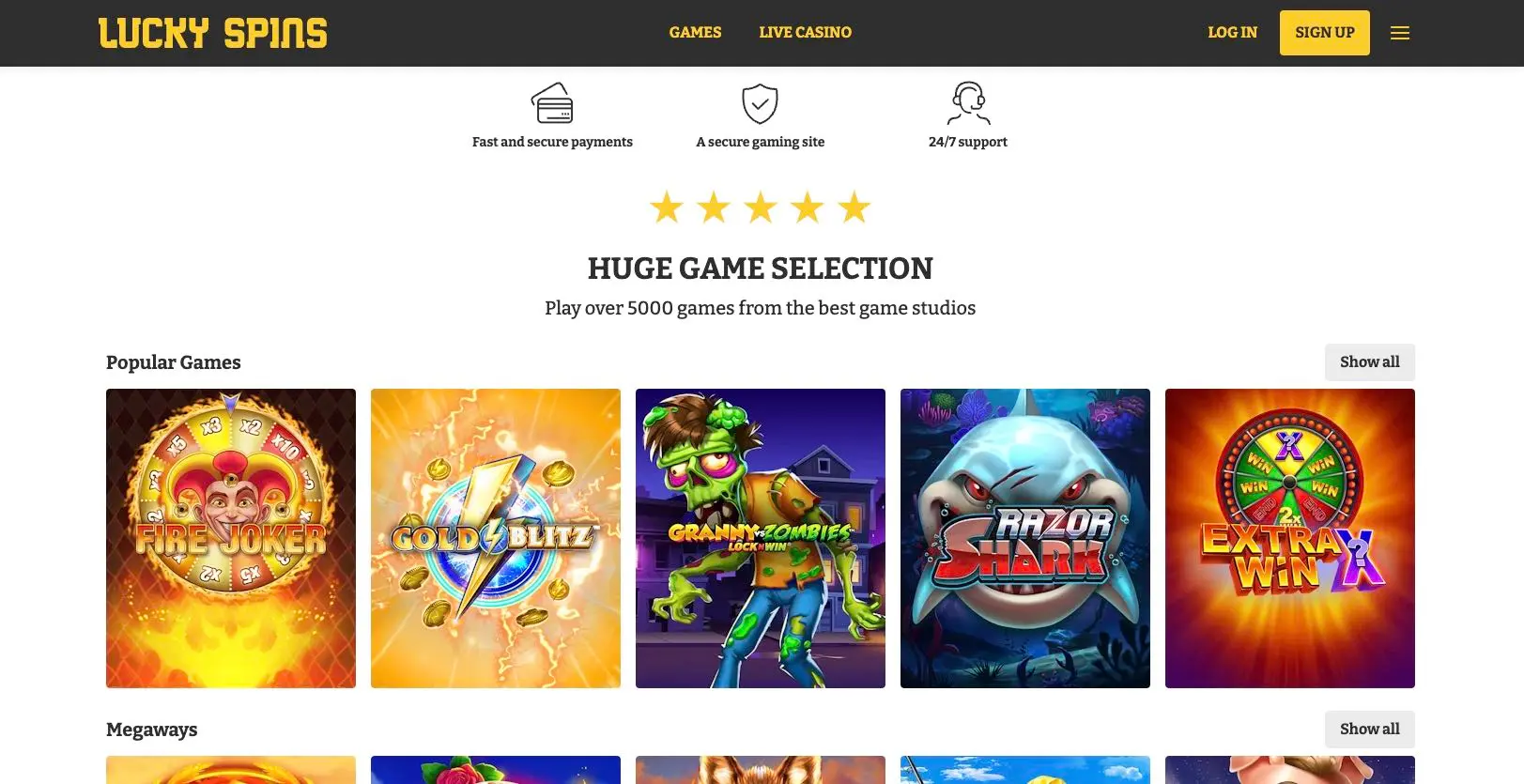Open Granny vs Zombies game
Screen dimensions: 1524x784
coord(761,538)
